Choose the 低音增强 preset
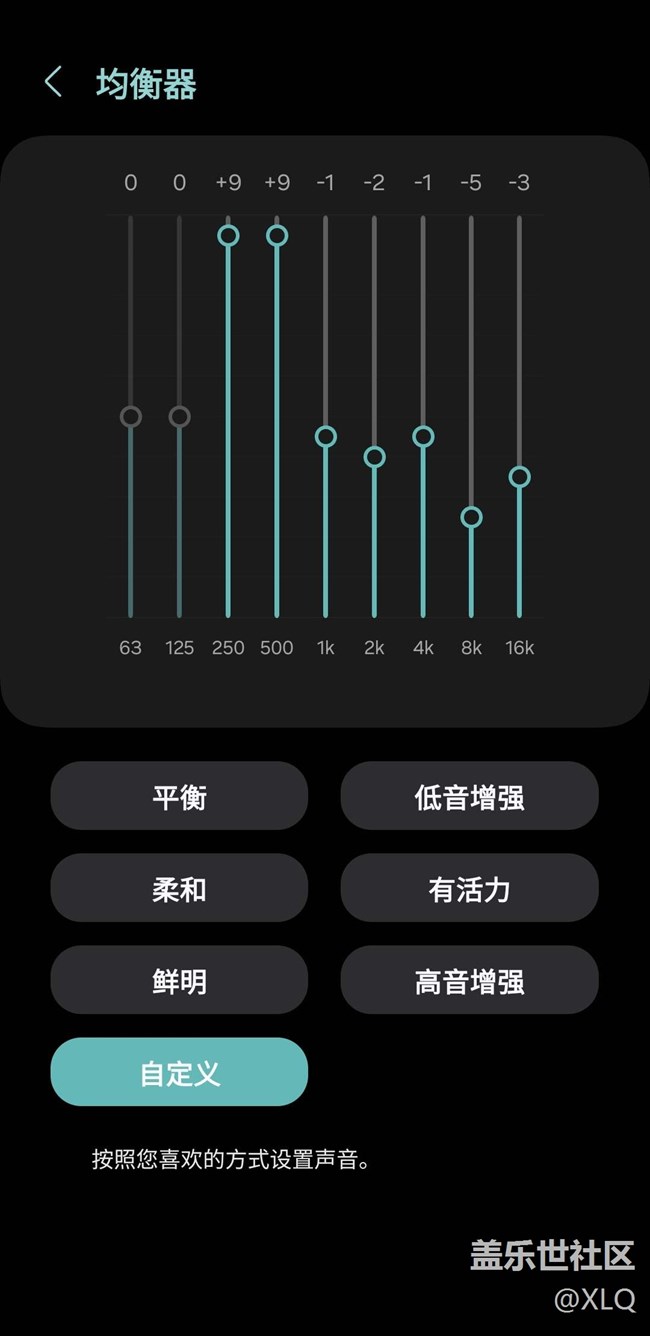The height and width of the screenshot is (1336, 650). 469,796
